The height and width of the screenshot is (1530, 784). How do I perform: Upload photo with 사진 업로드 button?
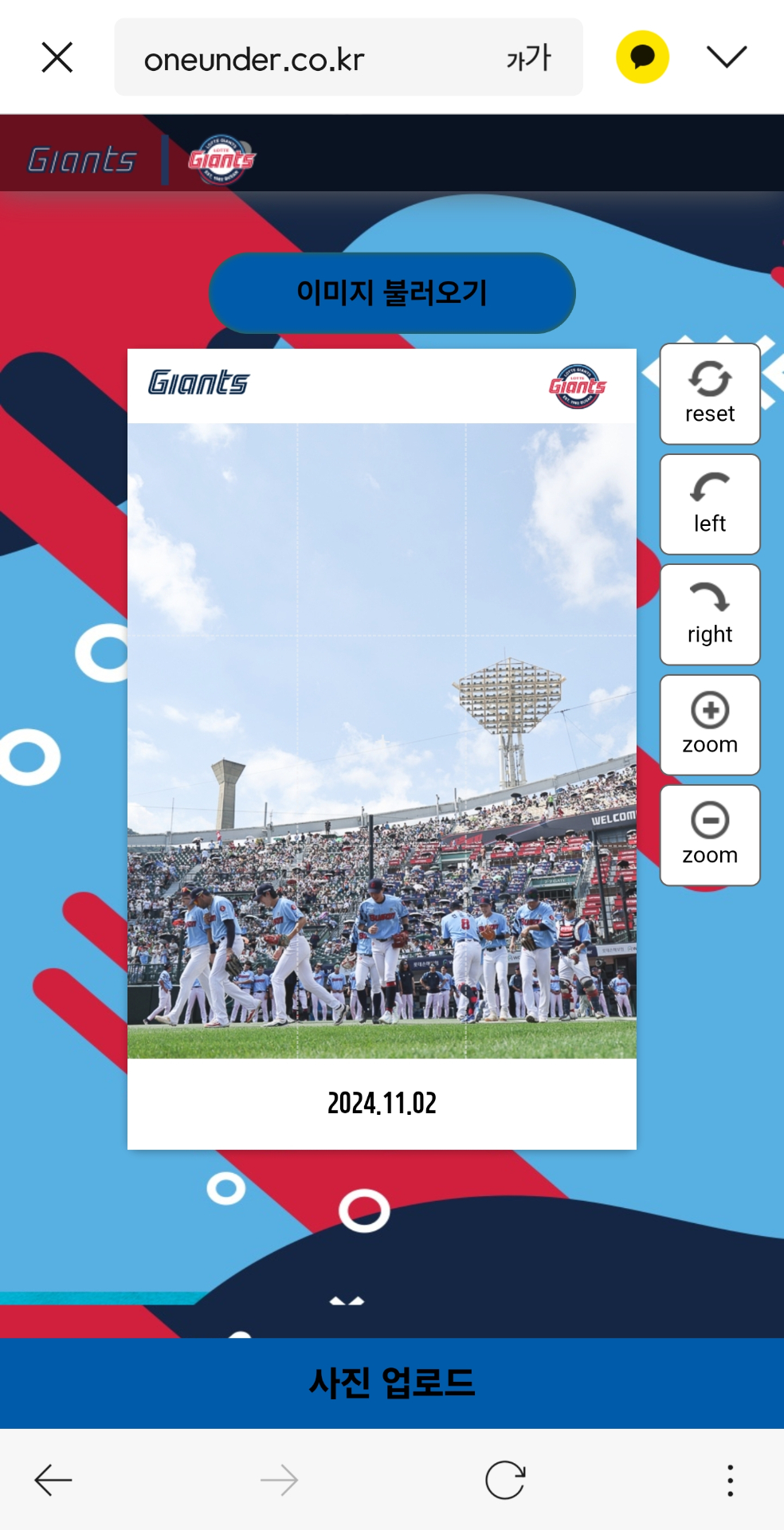click(392, 1383)
